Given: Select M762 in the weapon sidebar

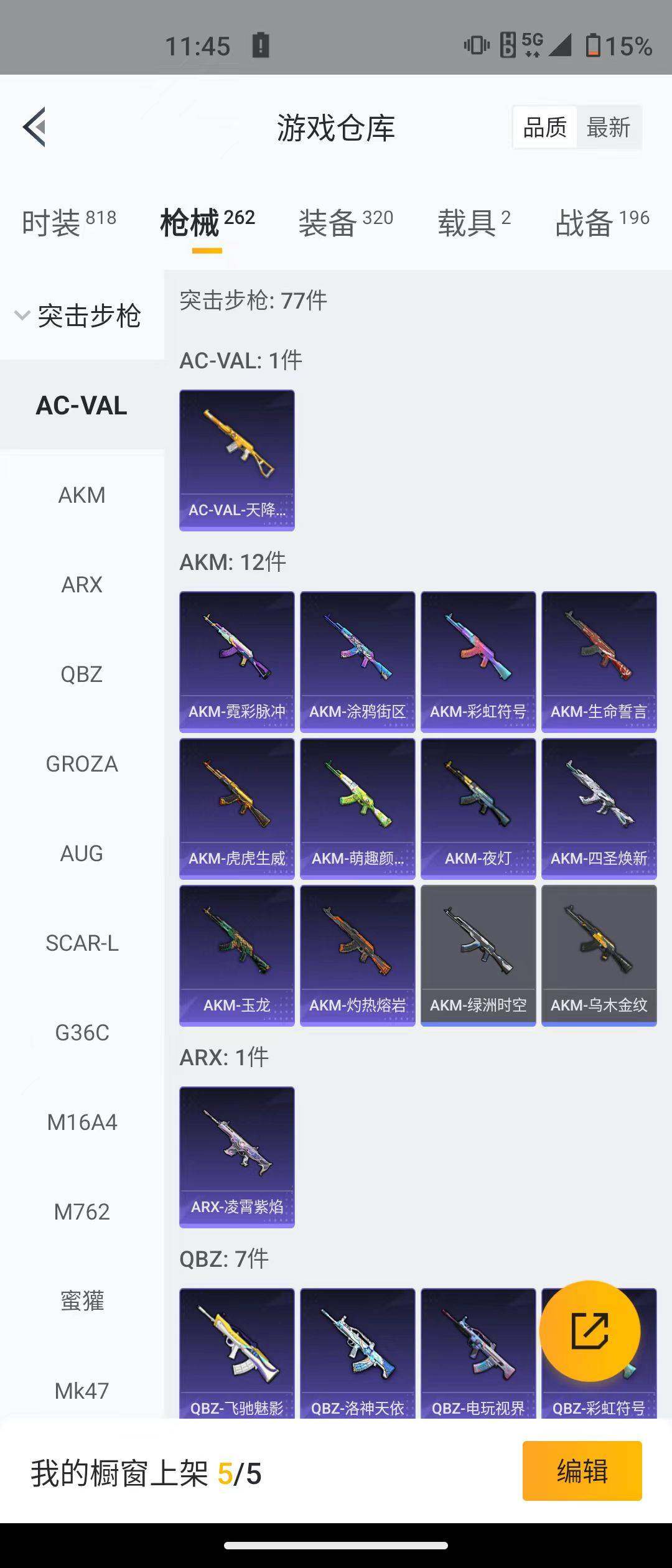Looking at the screenshot, I should point(82,1212).
